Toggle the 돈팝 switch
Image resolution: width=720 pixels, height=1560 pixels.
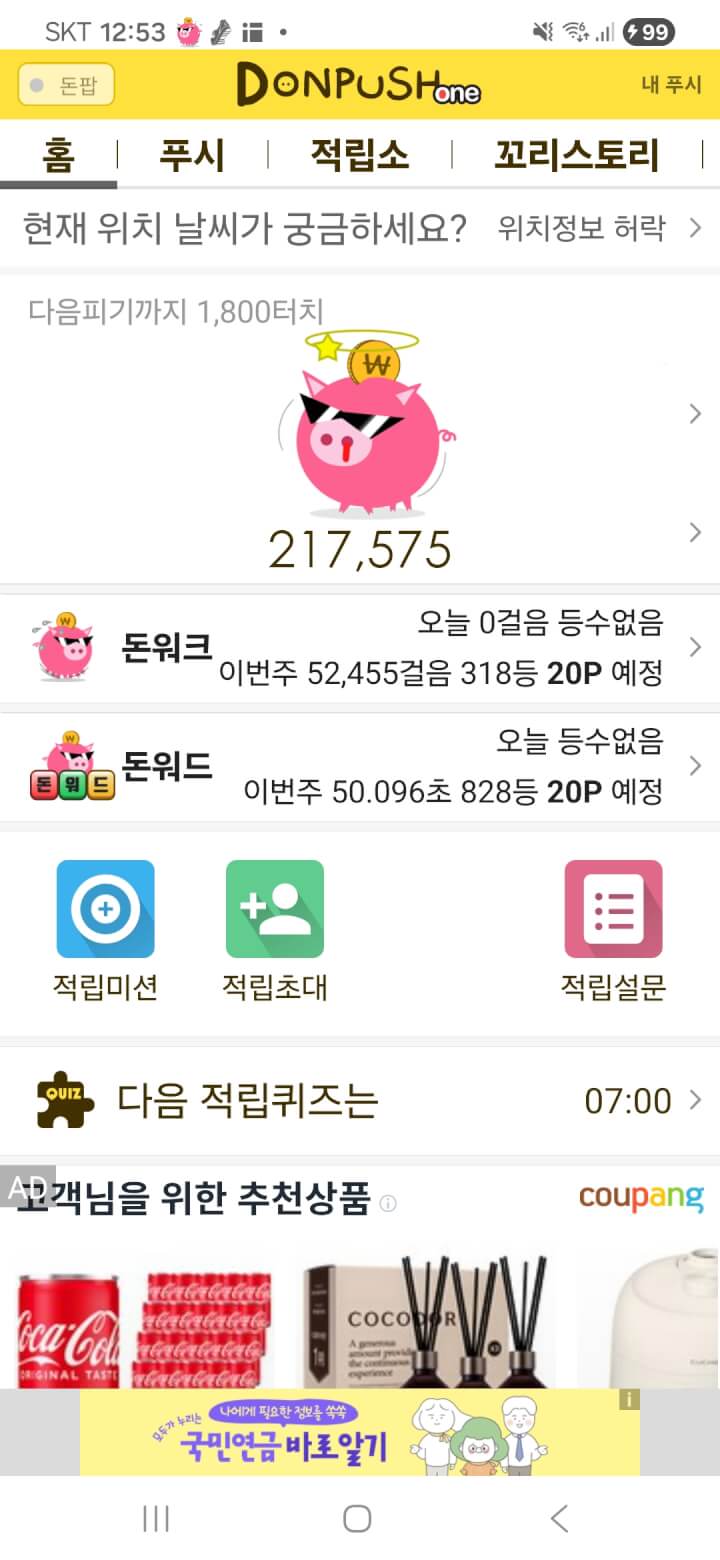[66, 85]
